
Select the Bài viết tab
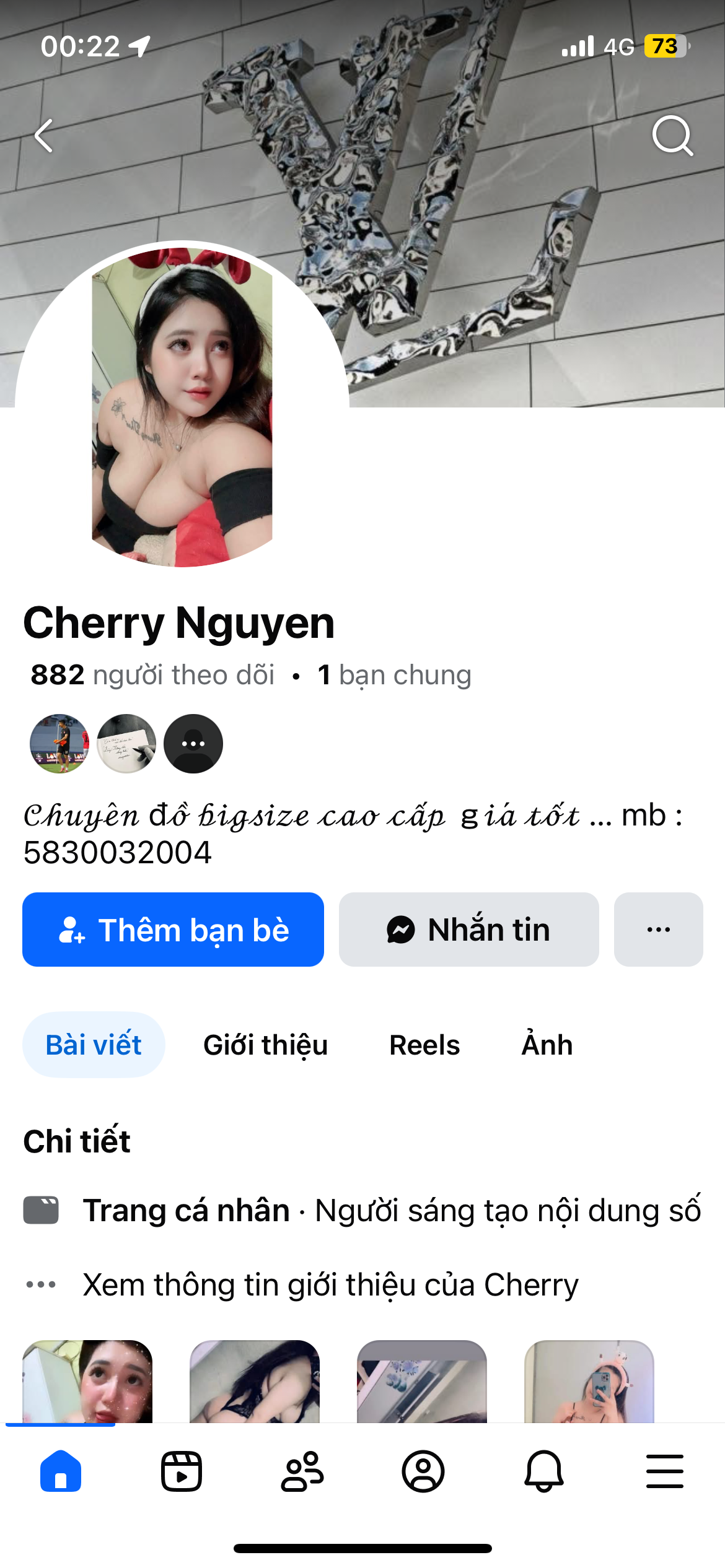pos(94,1045)
